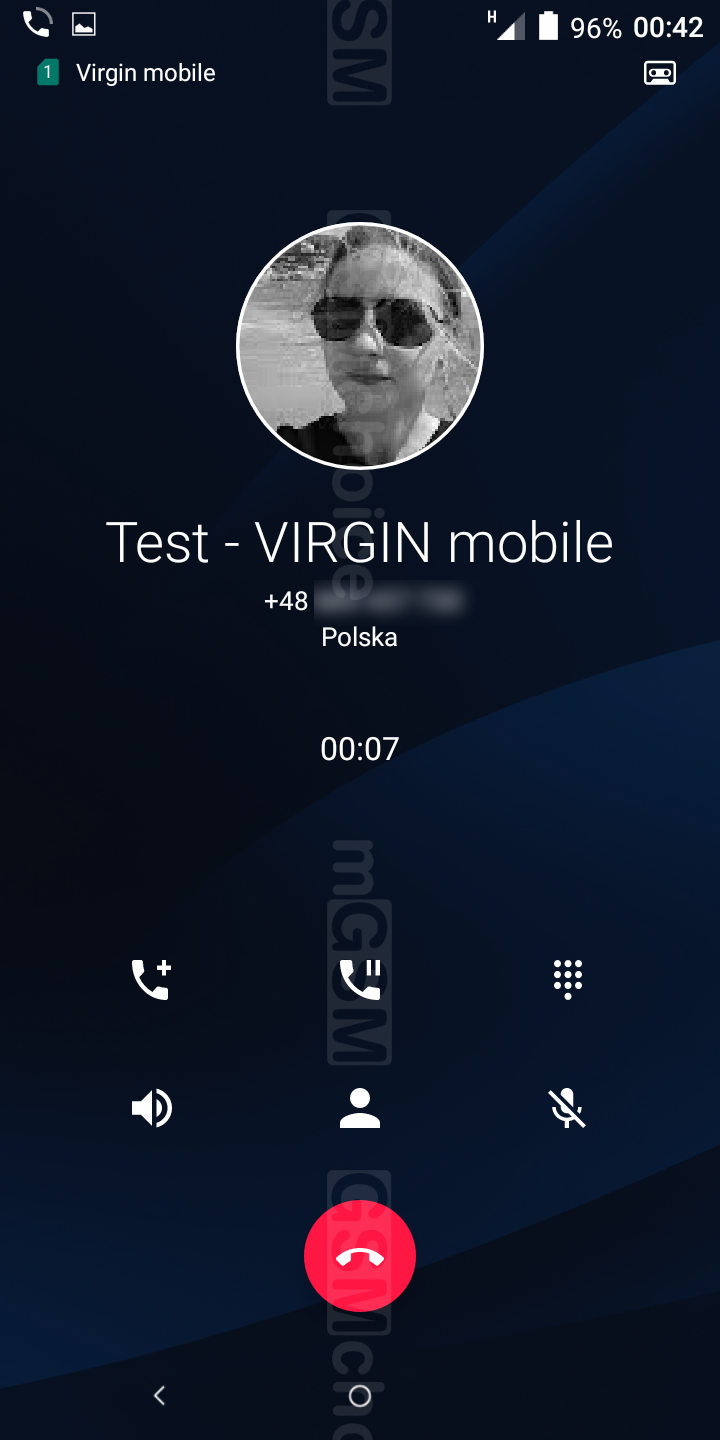Add another call to the conversation

(152, 979)
